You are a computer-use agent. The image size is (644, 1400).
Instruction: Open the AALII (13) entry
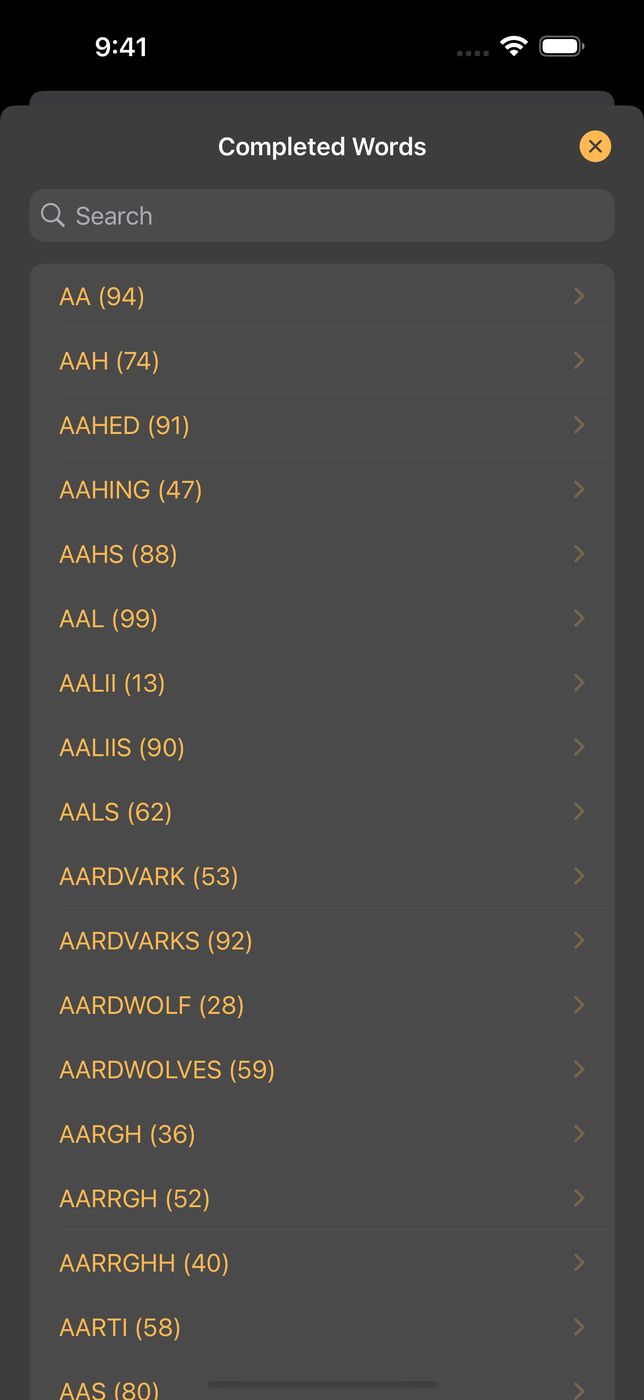[322, 683]
